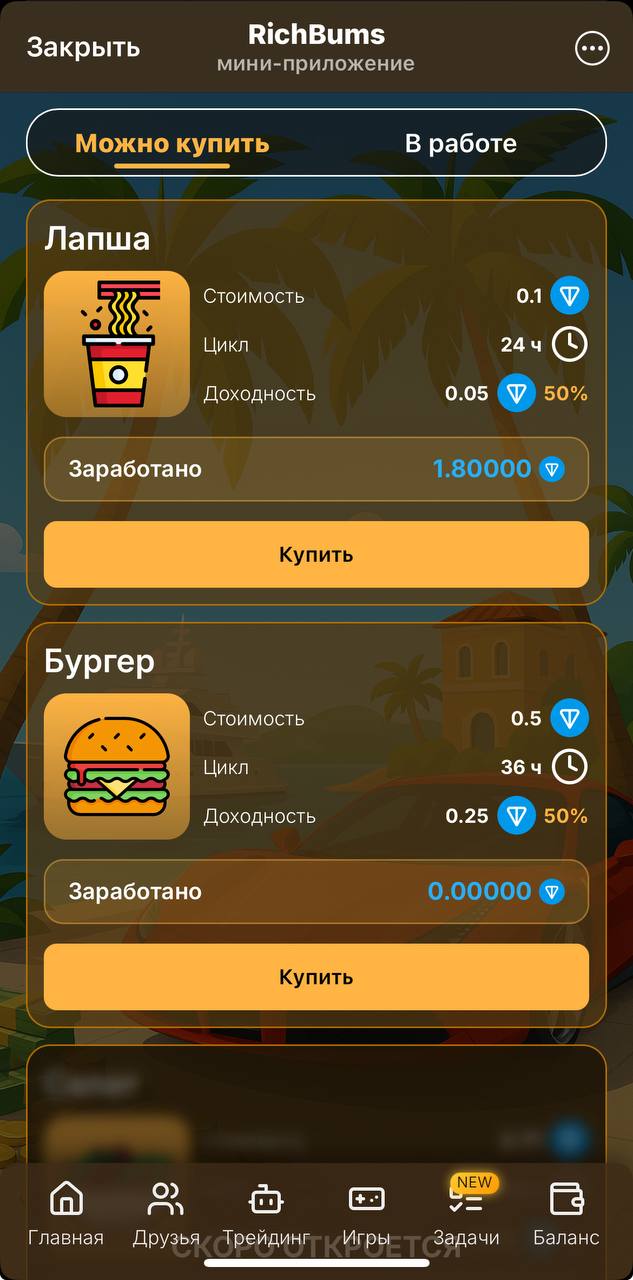633x1280 pixels.
Task: Open the Задачи tab
Action: 466,1214
